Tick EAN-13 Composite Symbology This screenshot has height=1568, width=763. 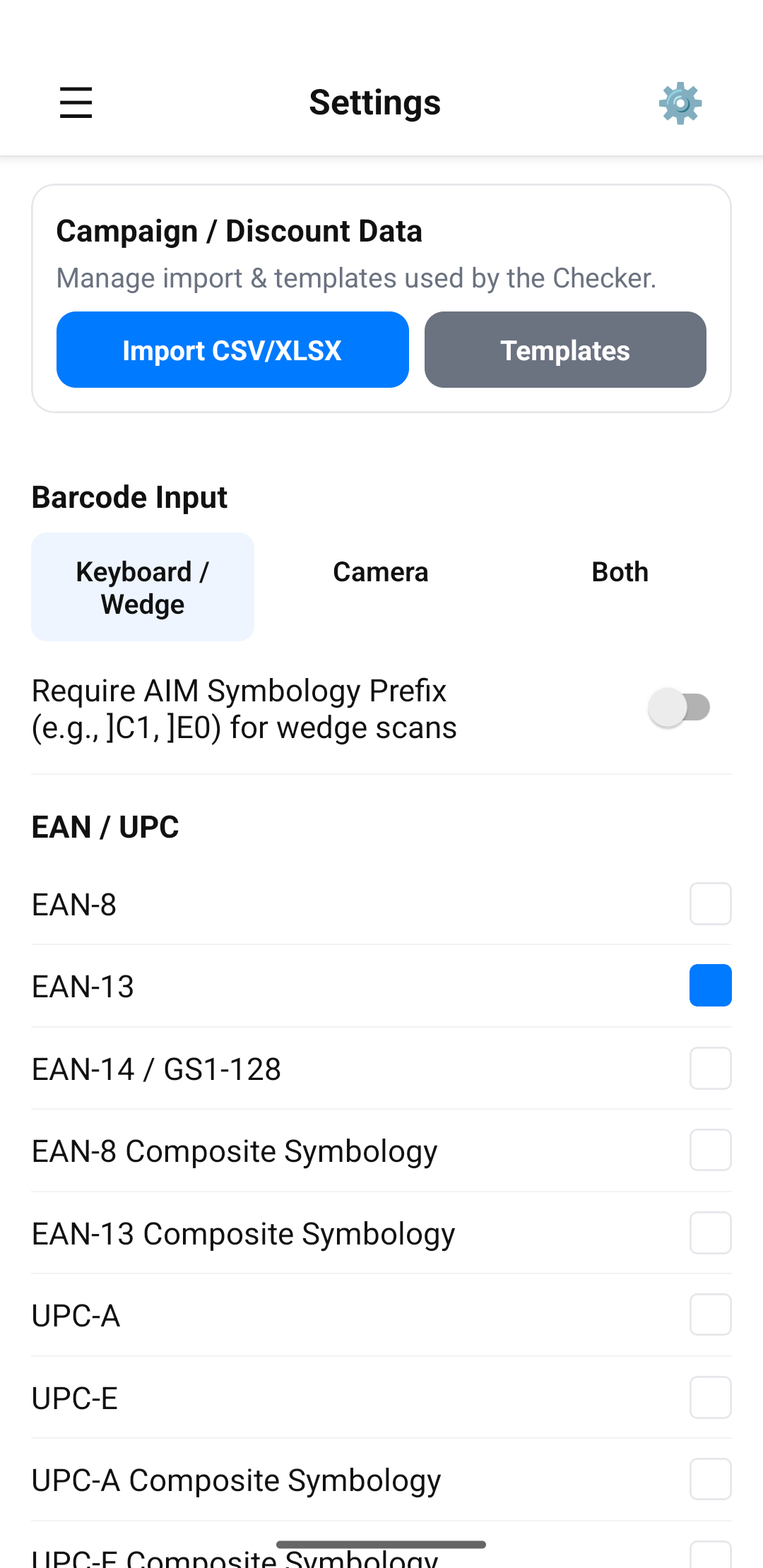tap(710, 1233)
